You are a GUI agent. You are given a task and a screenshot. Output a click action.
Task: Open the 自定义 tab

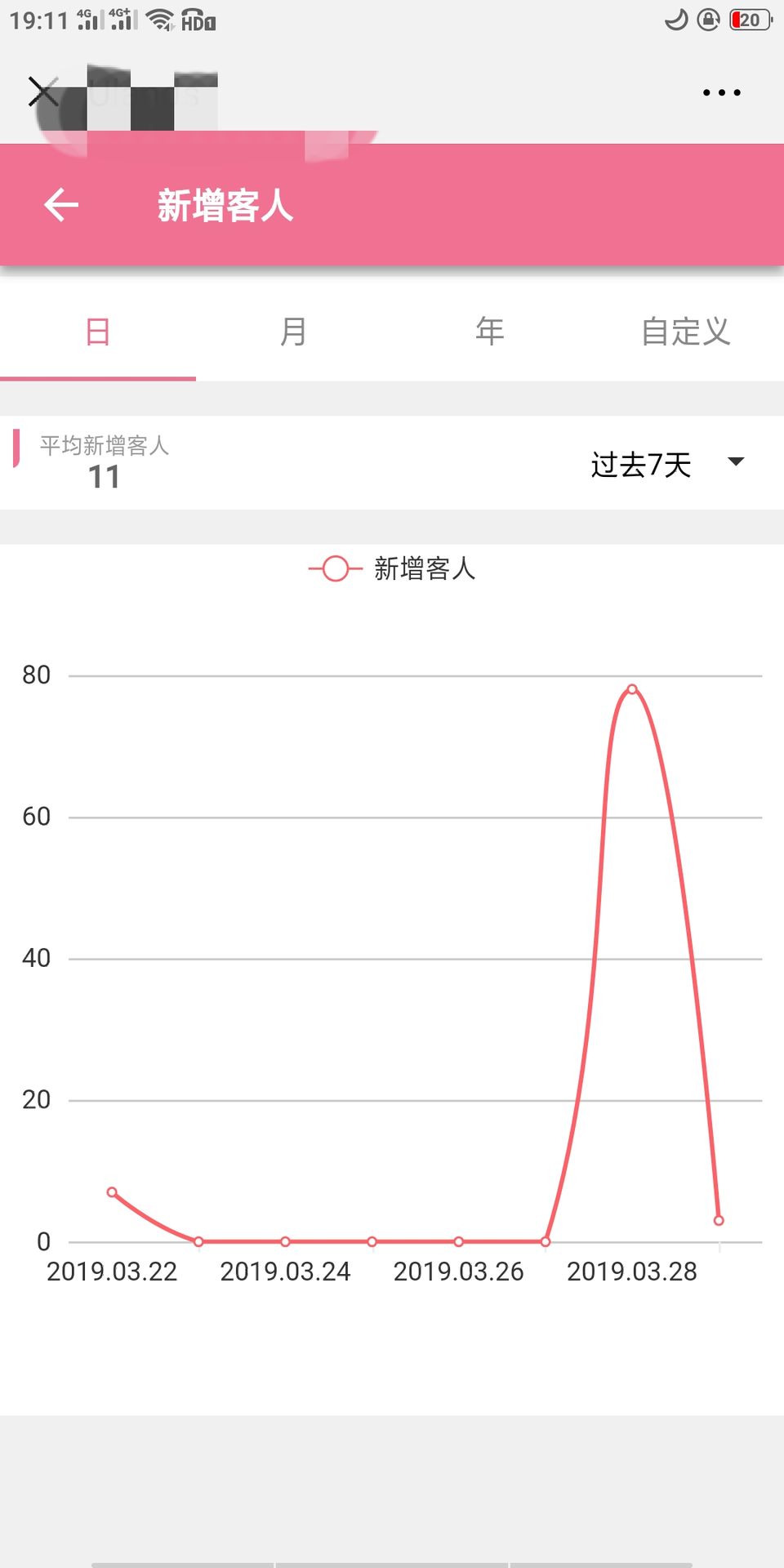[x=685, y=332]
